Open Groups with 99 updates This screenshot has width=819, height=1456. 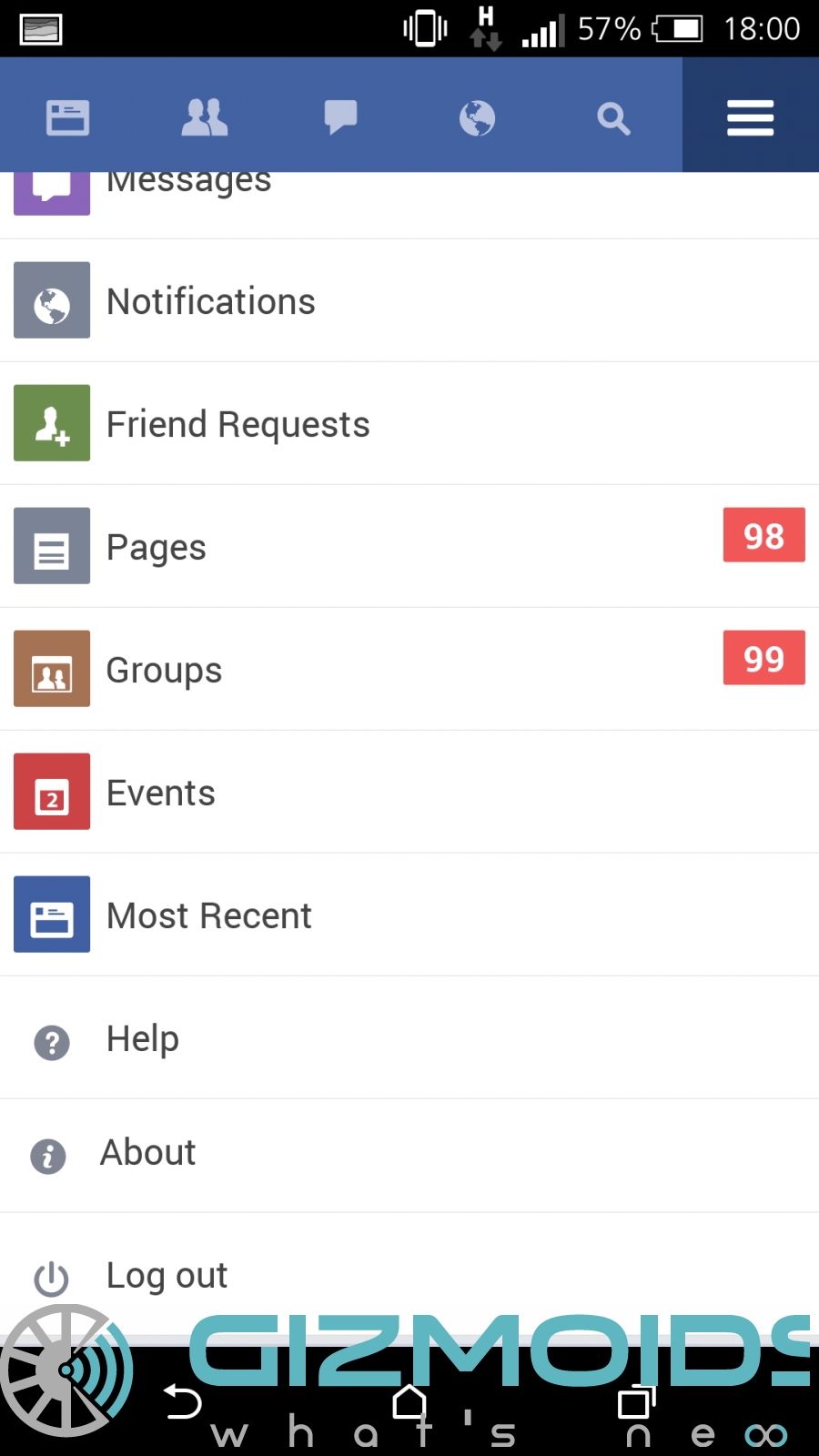409,669
